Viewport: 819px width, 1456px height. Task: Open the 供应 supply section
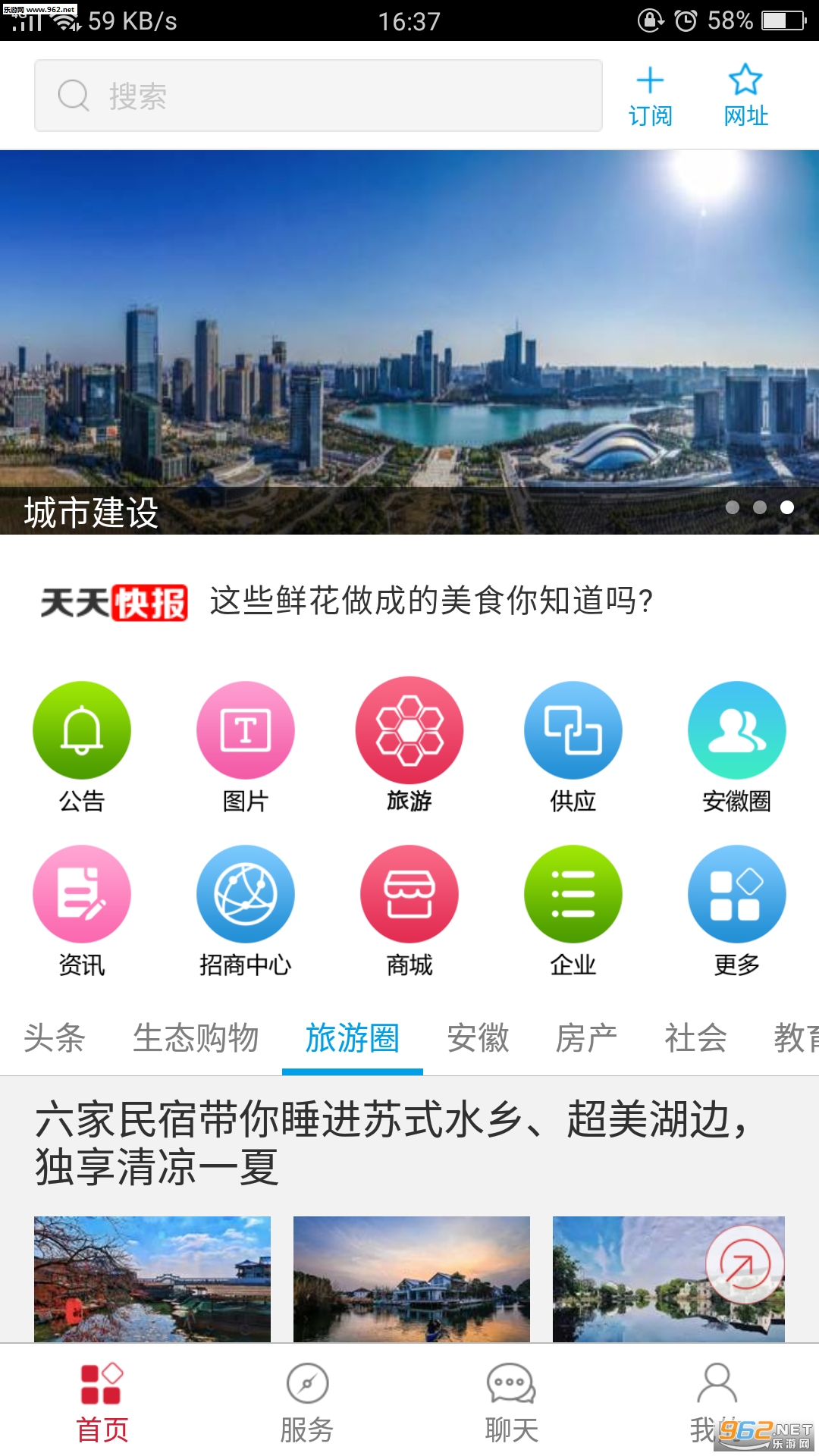573,730
